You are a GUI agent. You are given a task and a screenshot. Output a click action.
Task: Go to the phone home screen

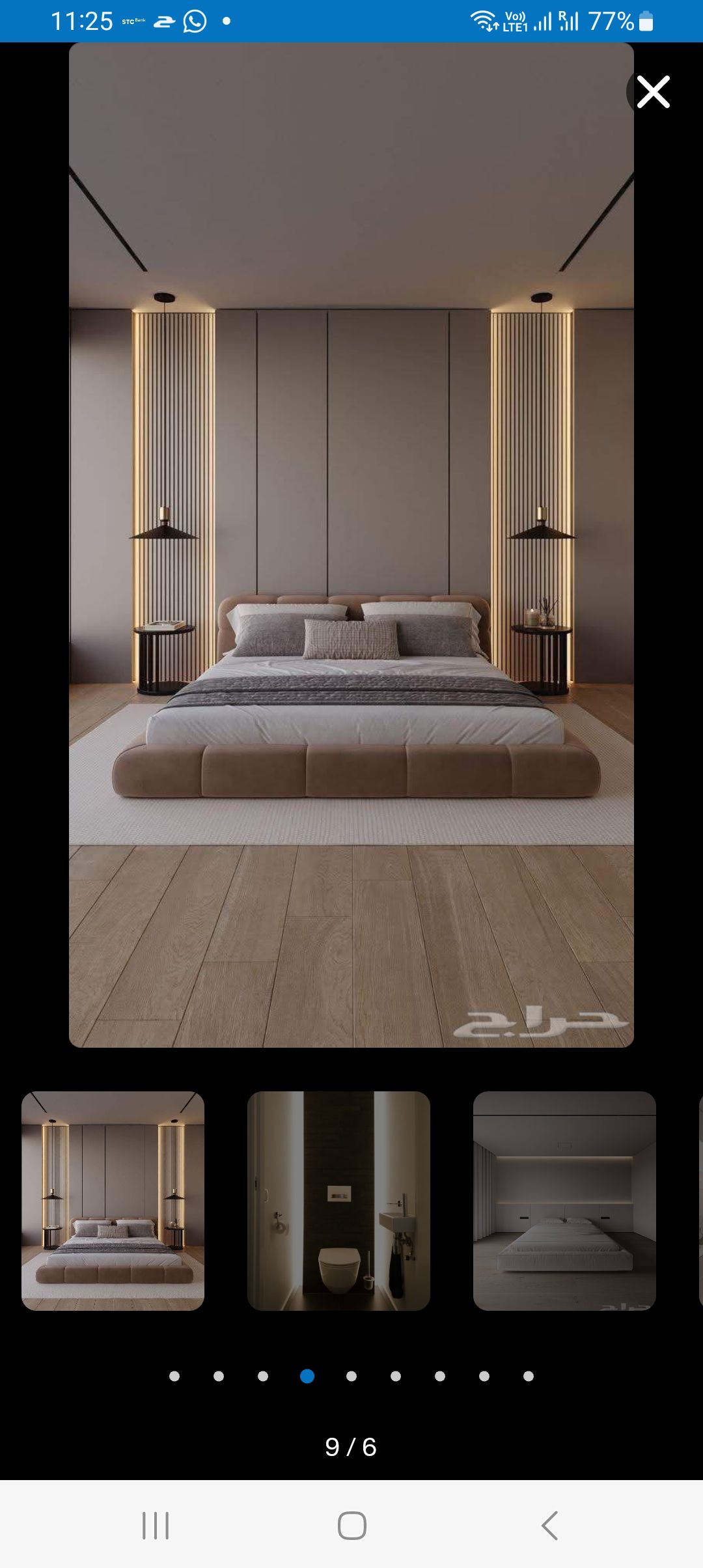[351, 1525]
